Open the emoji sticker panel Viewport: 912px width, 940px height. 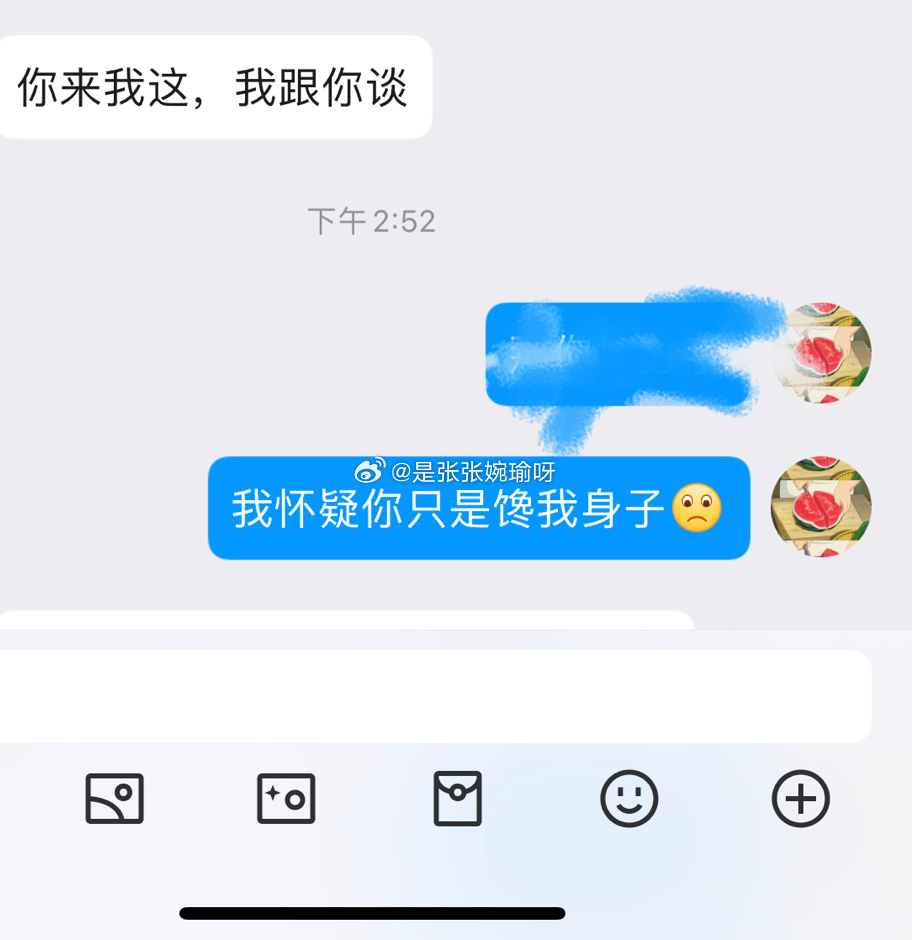click(629, 798)
